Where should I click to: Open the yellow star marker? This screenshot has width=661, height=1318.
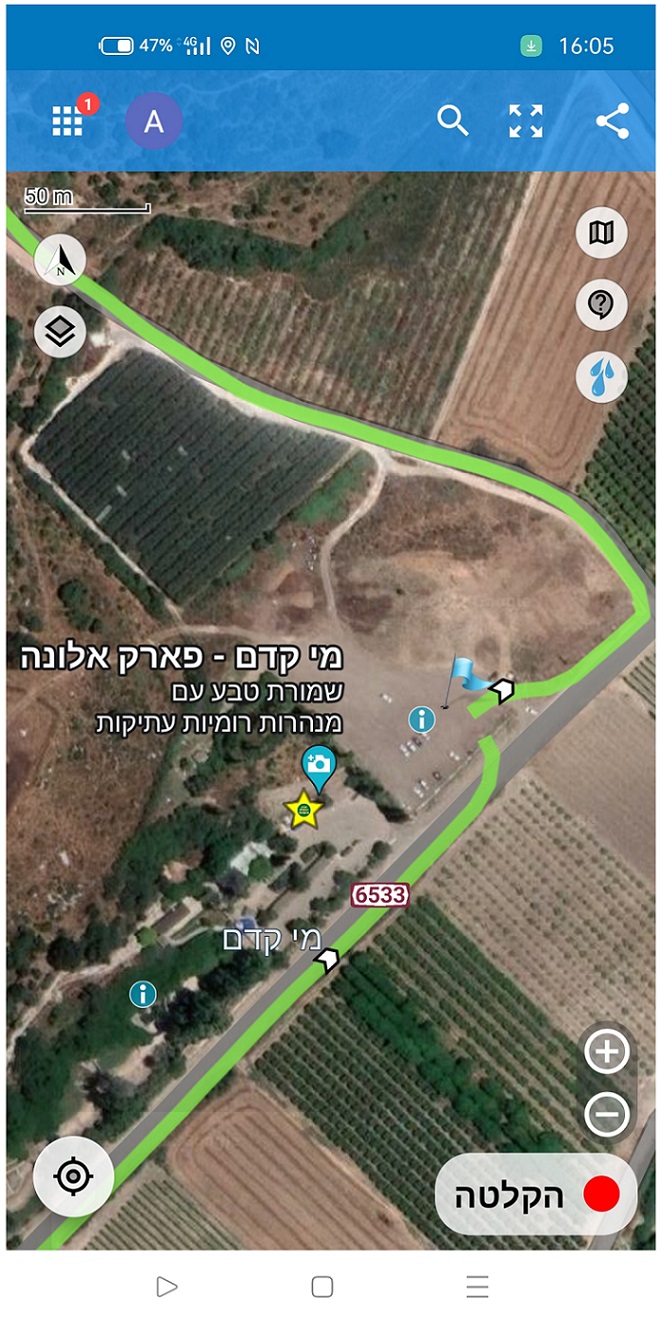pyautogui.click(x=303, y=808)
